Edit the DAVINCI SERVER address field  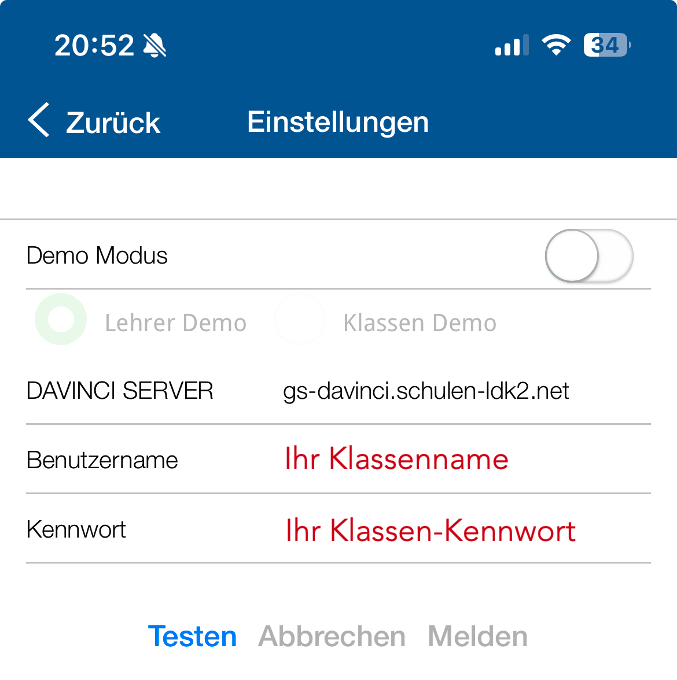[426, 391]
